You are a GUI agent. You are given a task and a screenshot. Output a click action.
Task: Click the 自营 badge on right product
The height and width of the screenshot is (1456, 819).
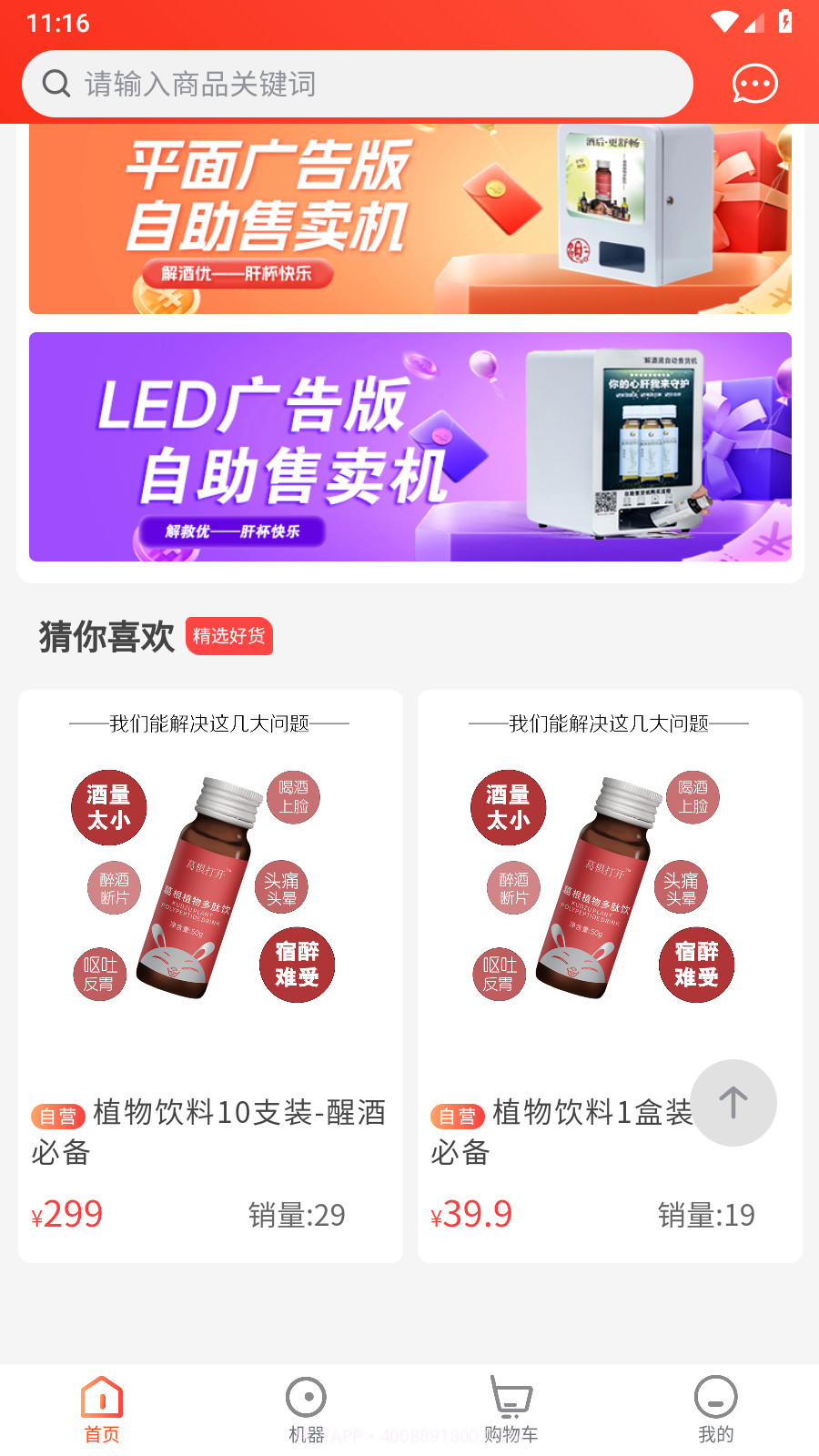tap(458, 1115)
